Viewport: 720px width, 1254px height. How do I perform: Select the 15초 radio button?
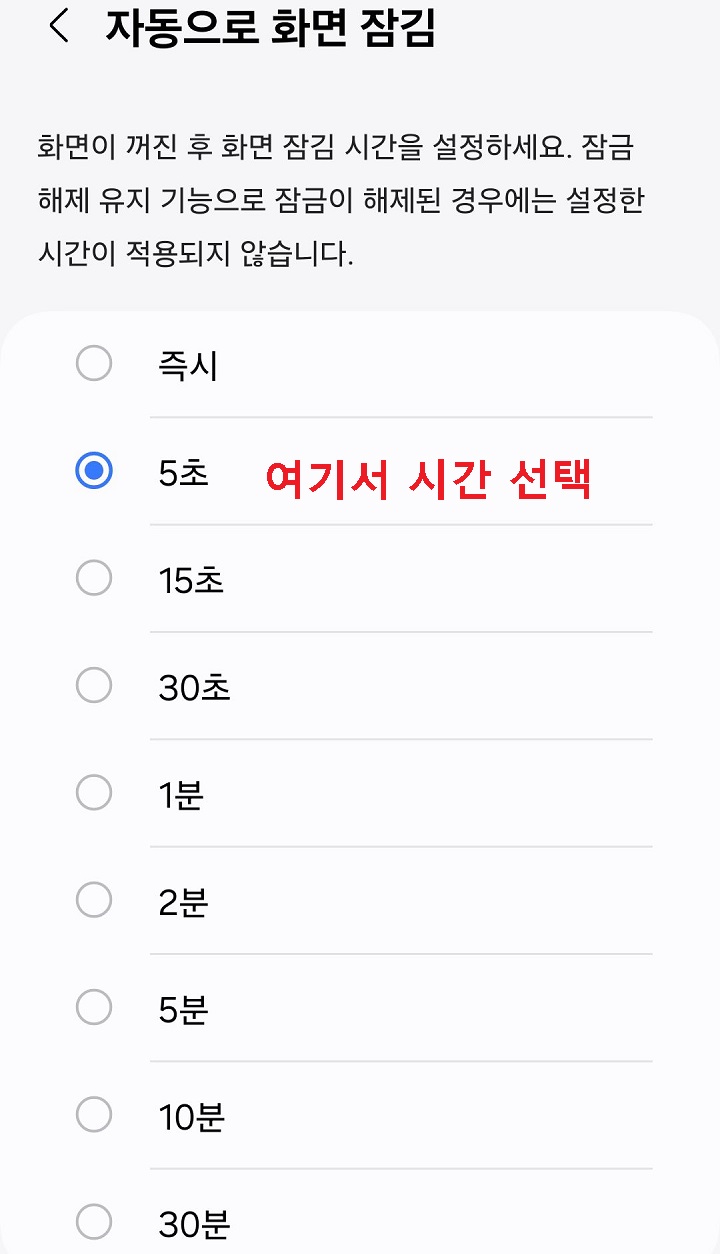coord(95,578)
